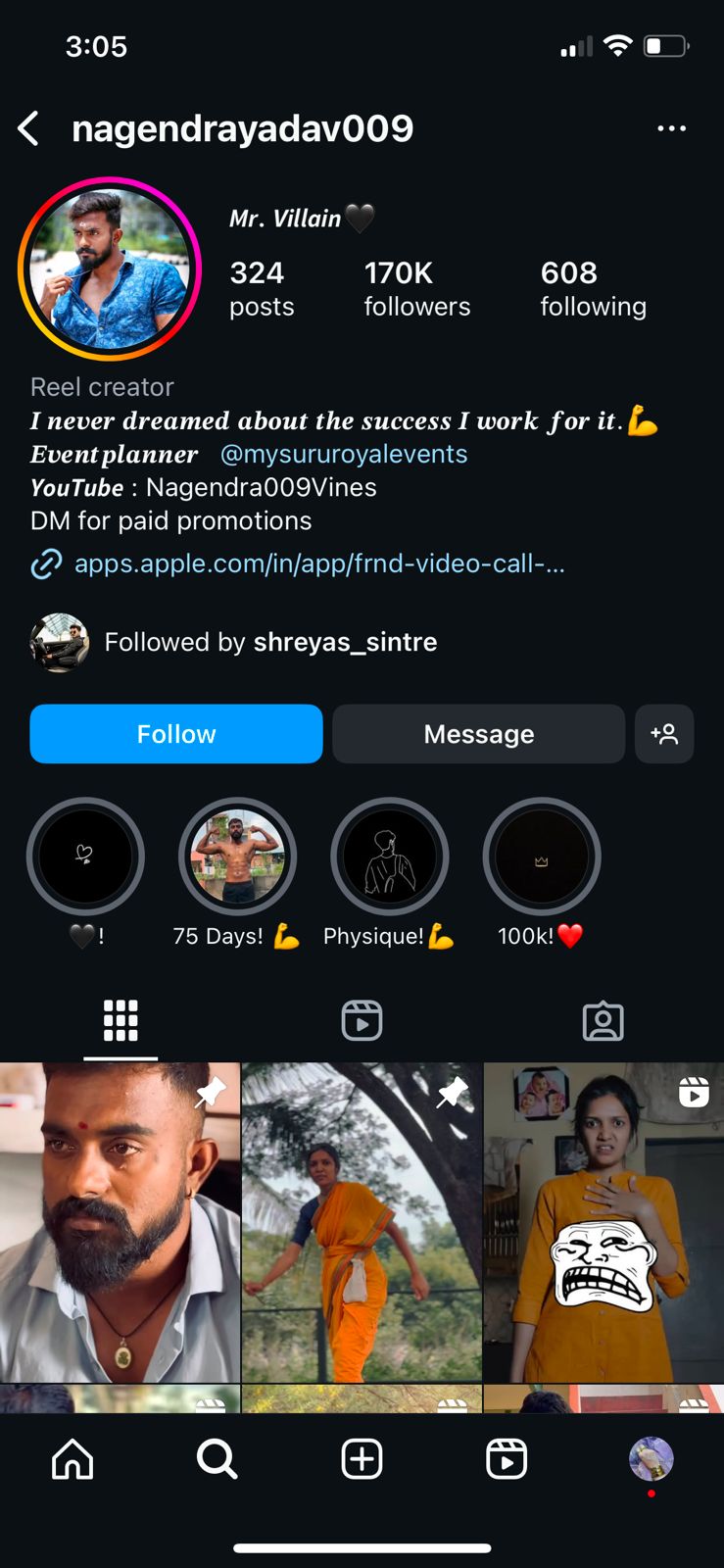Open Search in the bottom bar
Screen dimensions: 724x1568
pos(217,1459)
